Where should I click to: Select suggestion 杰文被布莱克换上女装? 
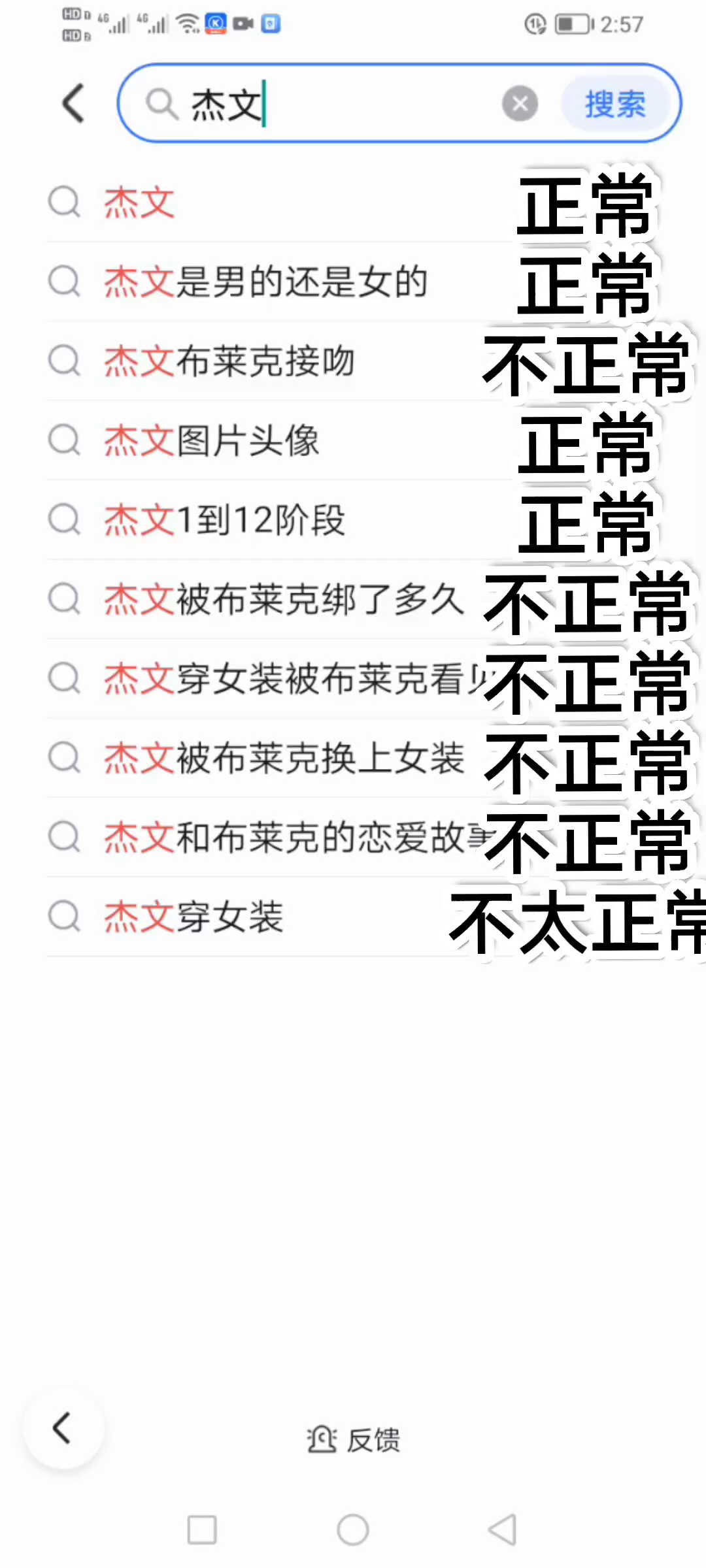point(284,758)
